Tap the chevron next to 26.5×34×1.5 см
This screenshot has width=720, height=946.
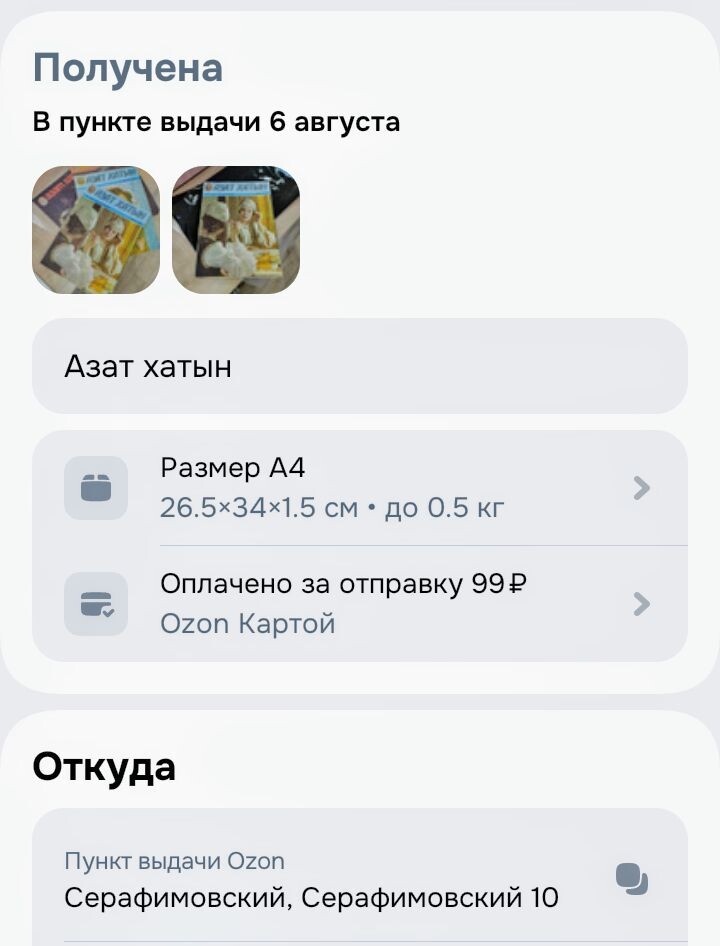coord(641,487)
